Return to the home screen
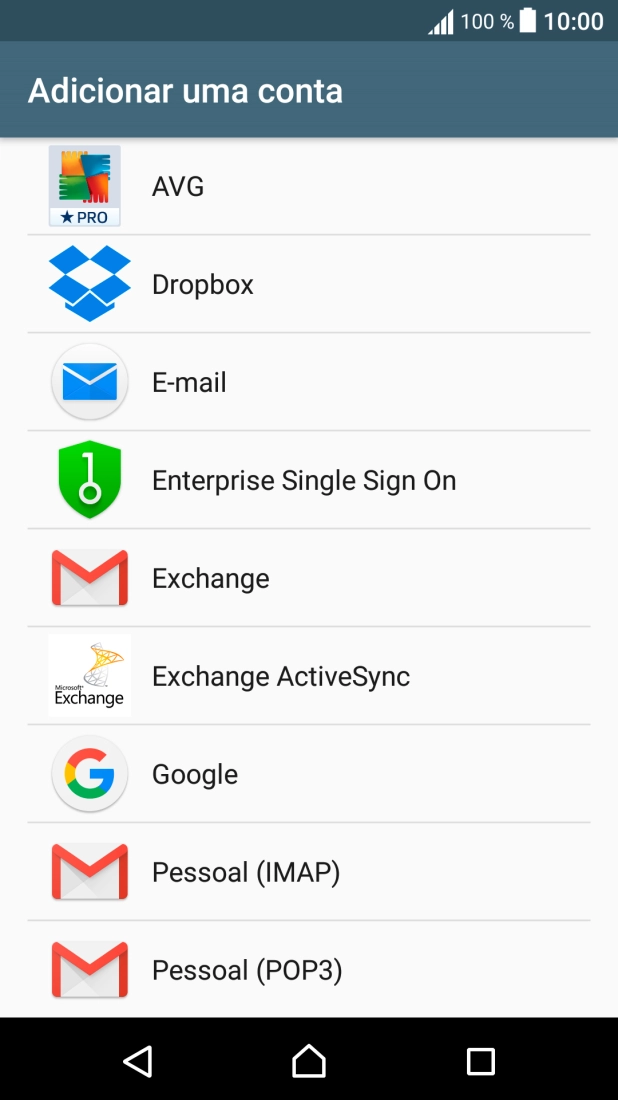 click(x=309, y=1060)
